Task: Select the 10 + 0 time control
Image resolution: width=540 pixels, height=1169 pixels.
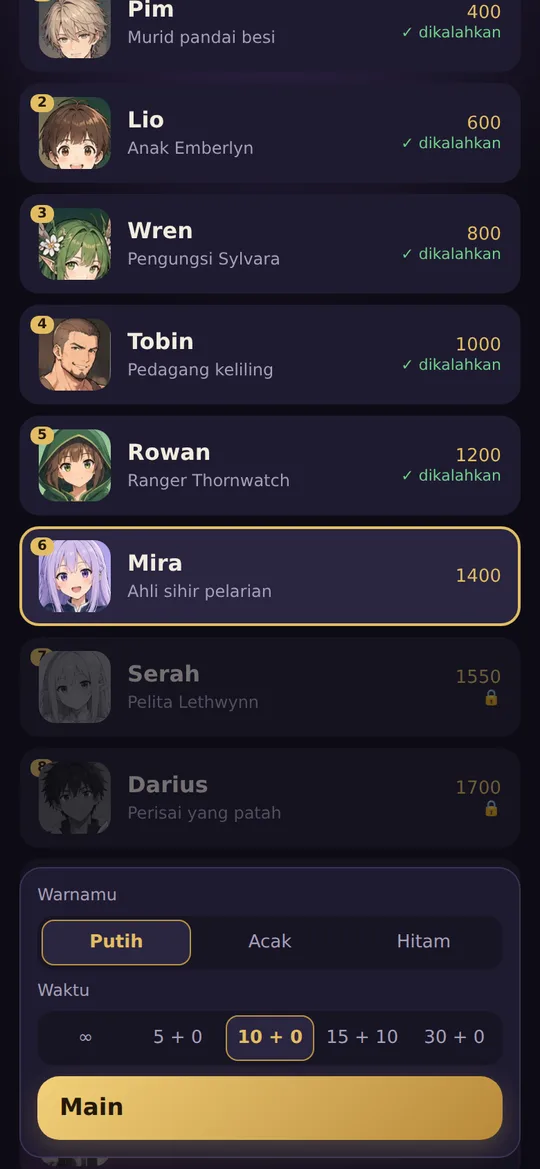Action: pyautogui.click(x=270, y=1038)
